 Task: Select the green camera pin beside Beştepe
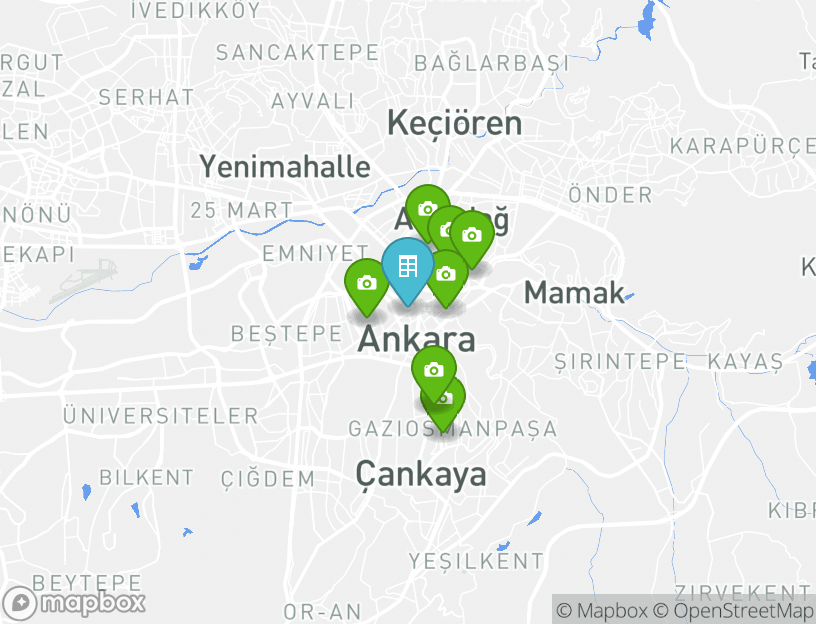pyautogui.click(x=367, y=283)
